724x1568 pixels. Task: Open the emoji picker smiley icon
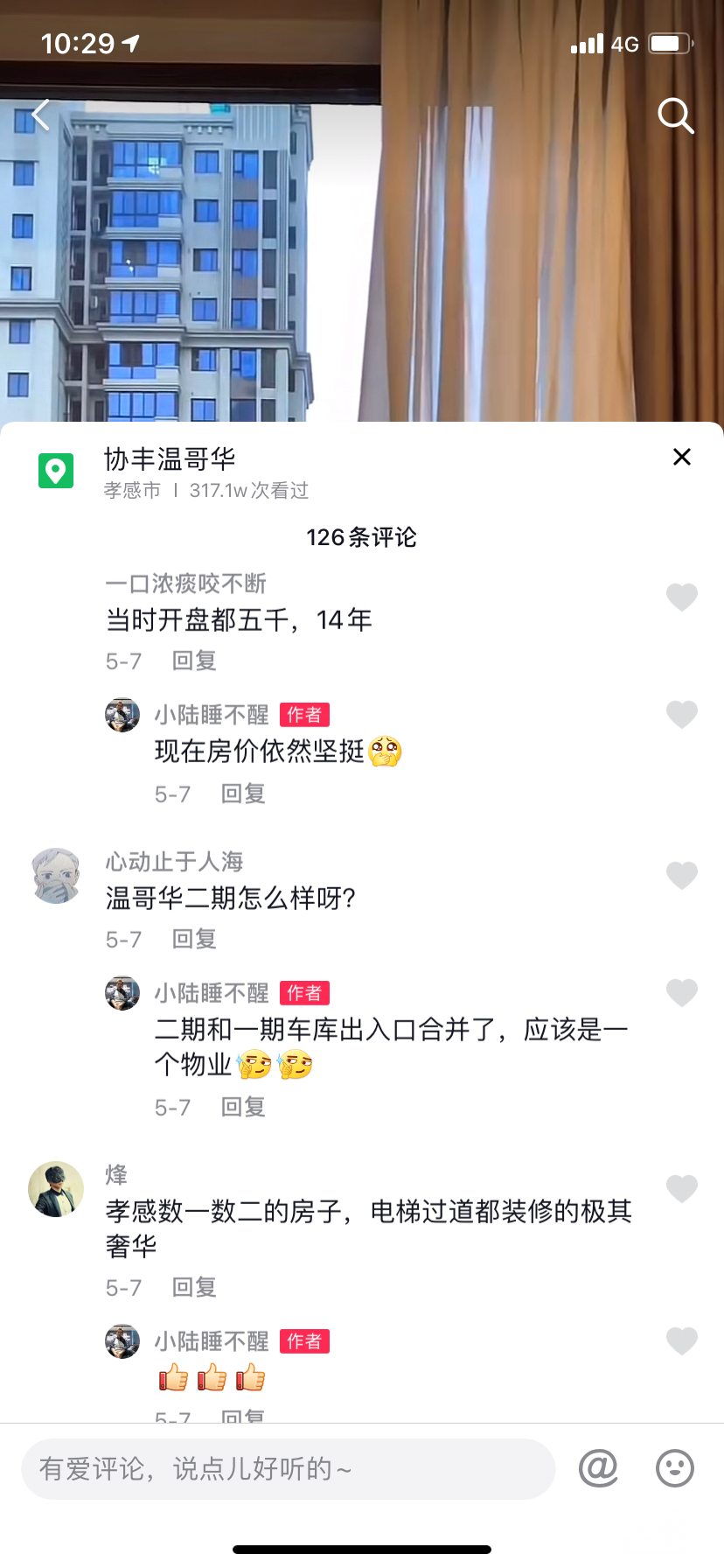675,1468
